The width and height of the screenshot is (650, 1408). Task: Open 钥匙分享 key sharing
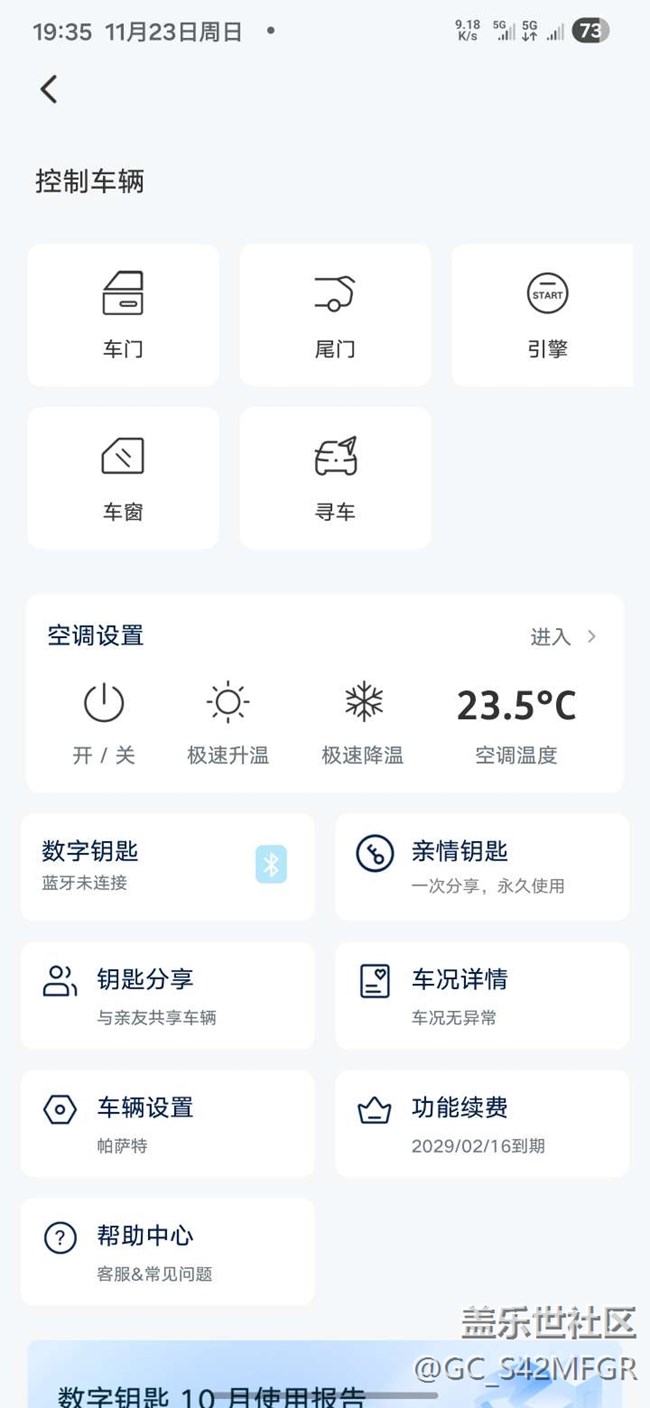[167, 995]
